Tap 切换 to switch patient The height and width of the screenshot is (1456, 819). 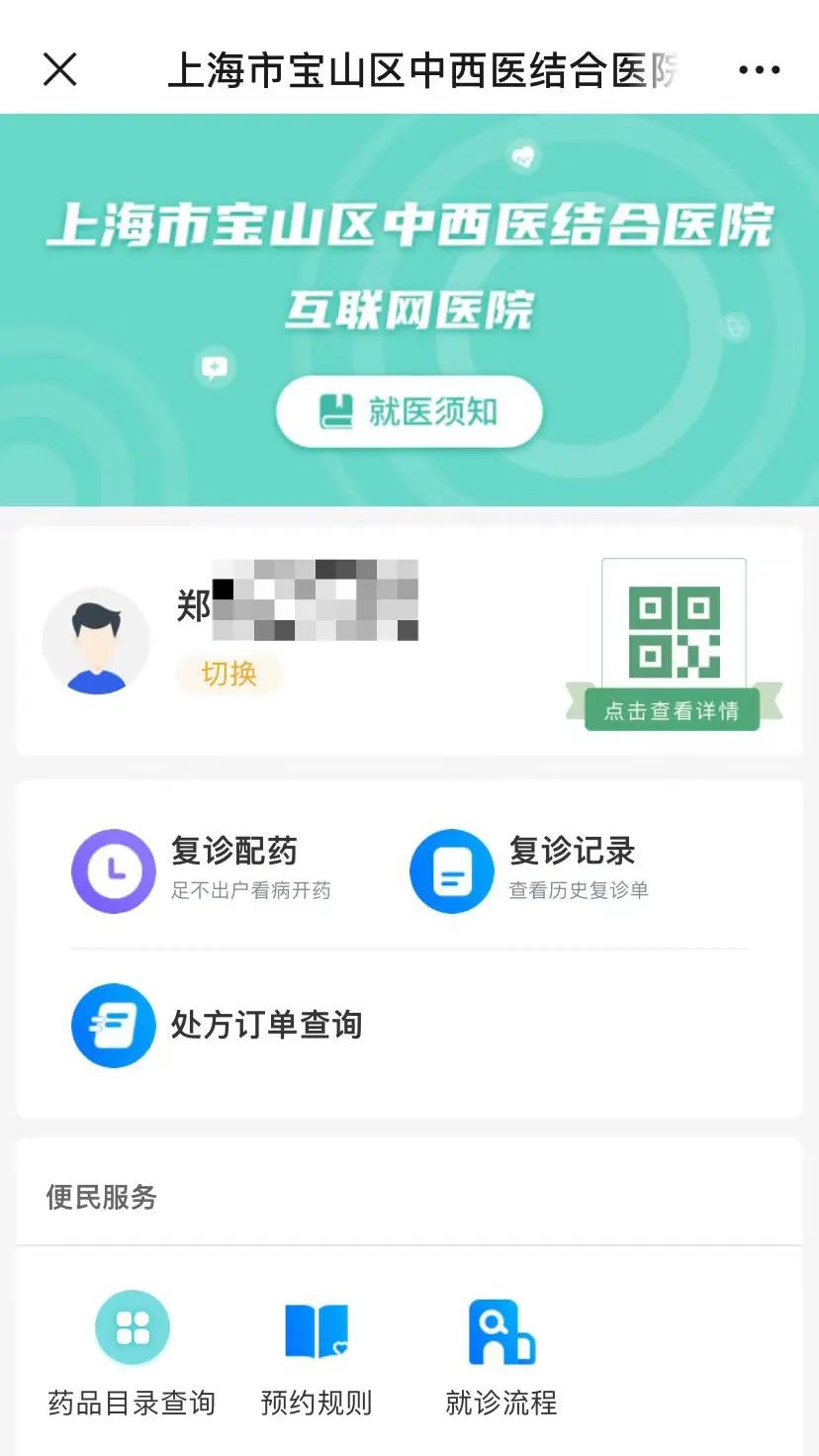tap(229, 674)
